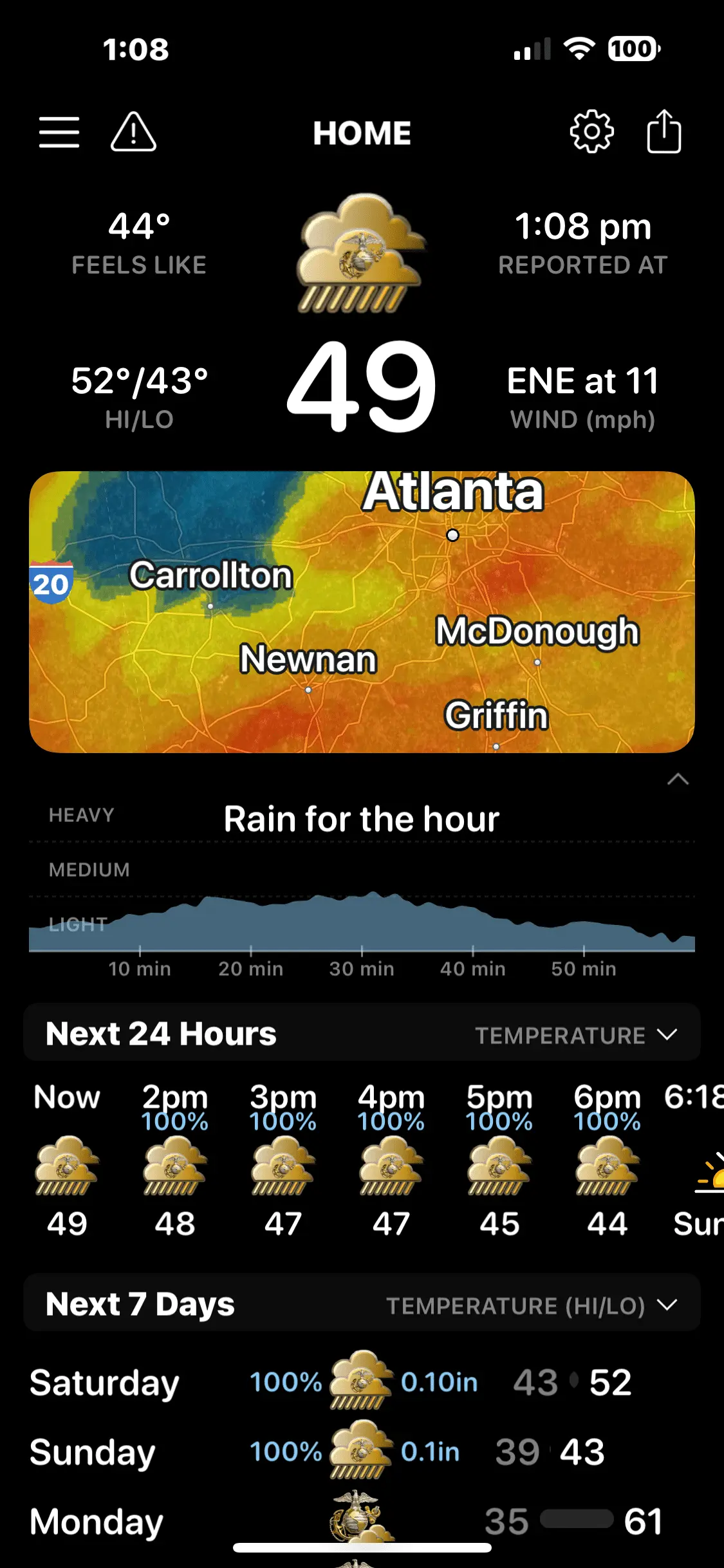This screenshot has height=1568, width=724.
Task: Open settings with the gear icon
Action: 591,132
